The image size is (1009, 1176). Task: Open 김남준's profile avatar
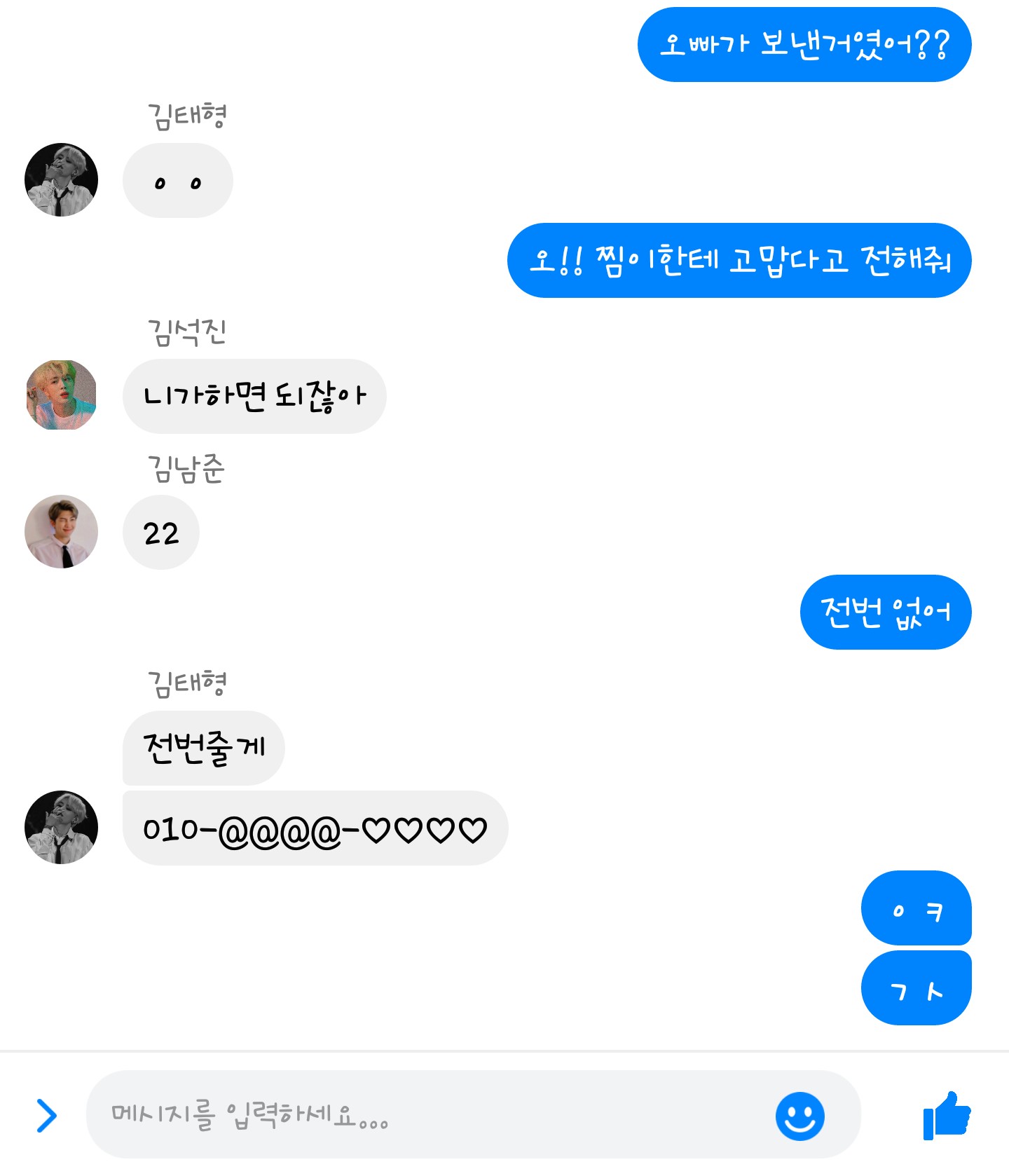pos(61,532)
